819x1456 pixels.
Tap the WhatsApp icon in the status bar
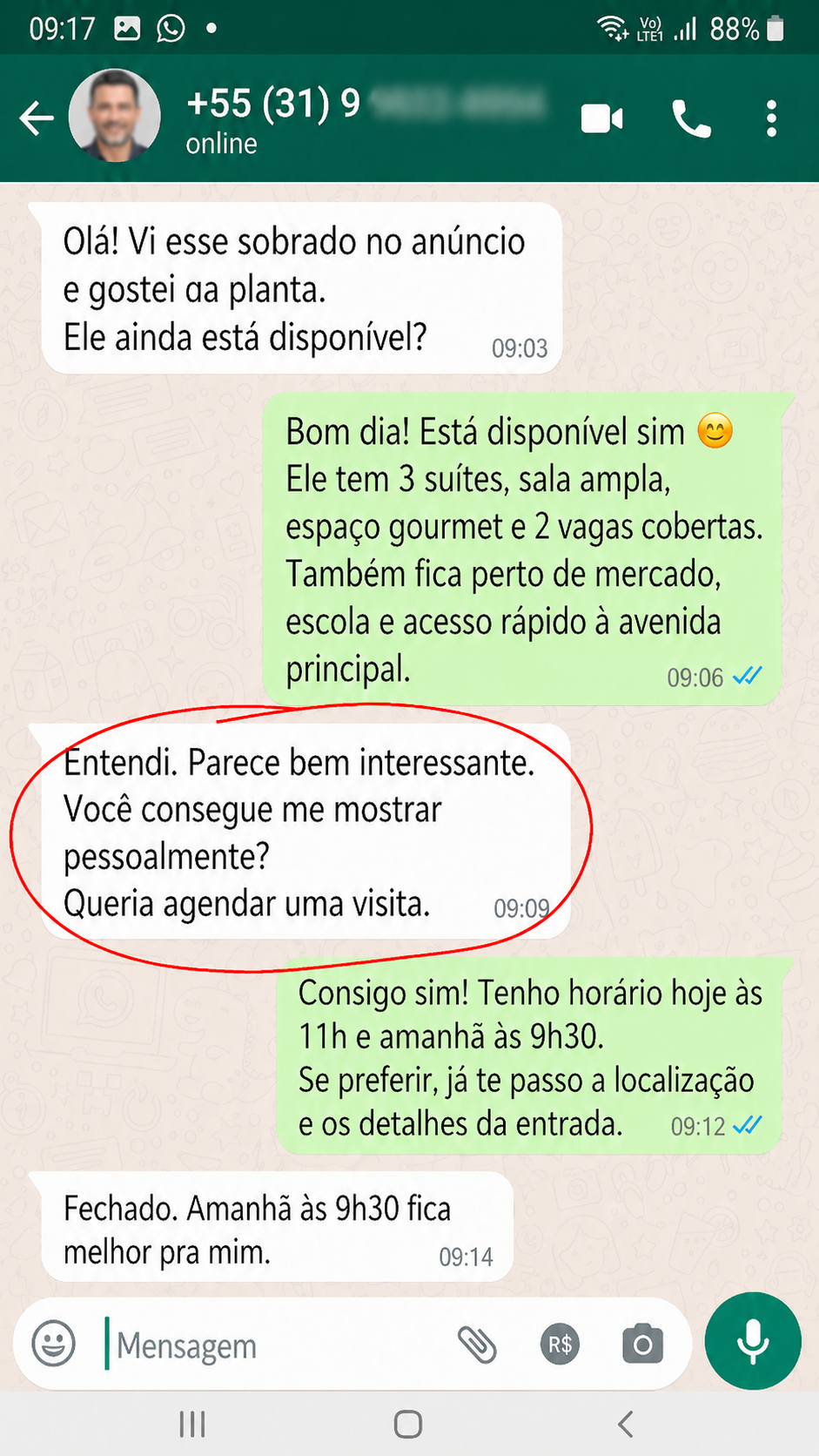point(171,27)
